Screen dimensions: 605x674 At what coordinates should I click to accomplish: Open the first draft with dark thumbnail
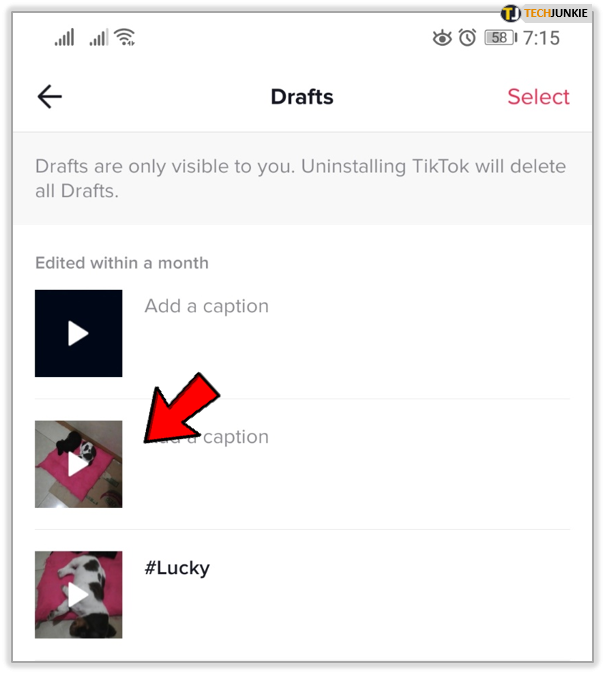[79, 334]
